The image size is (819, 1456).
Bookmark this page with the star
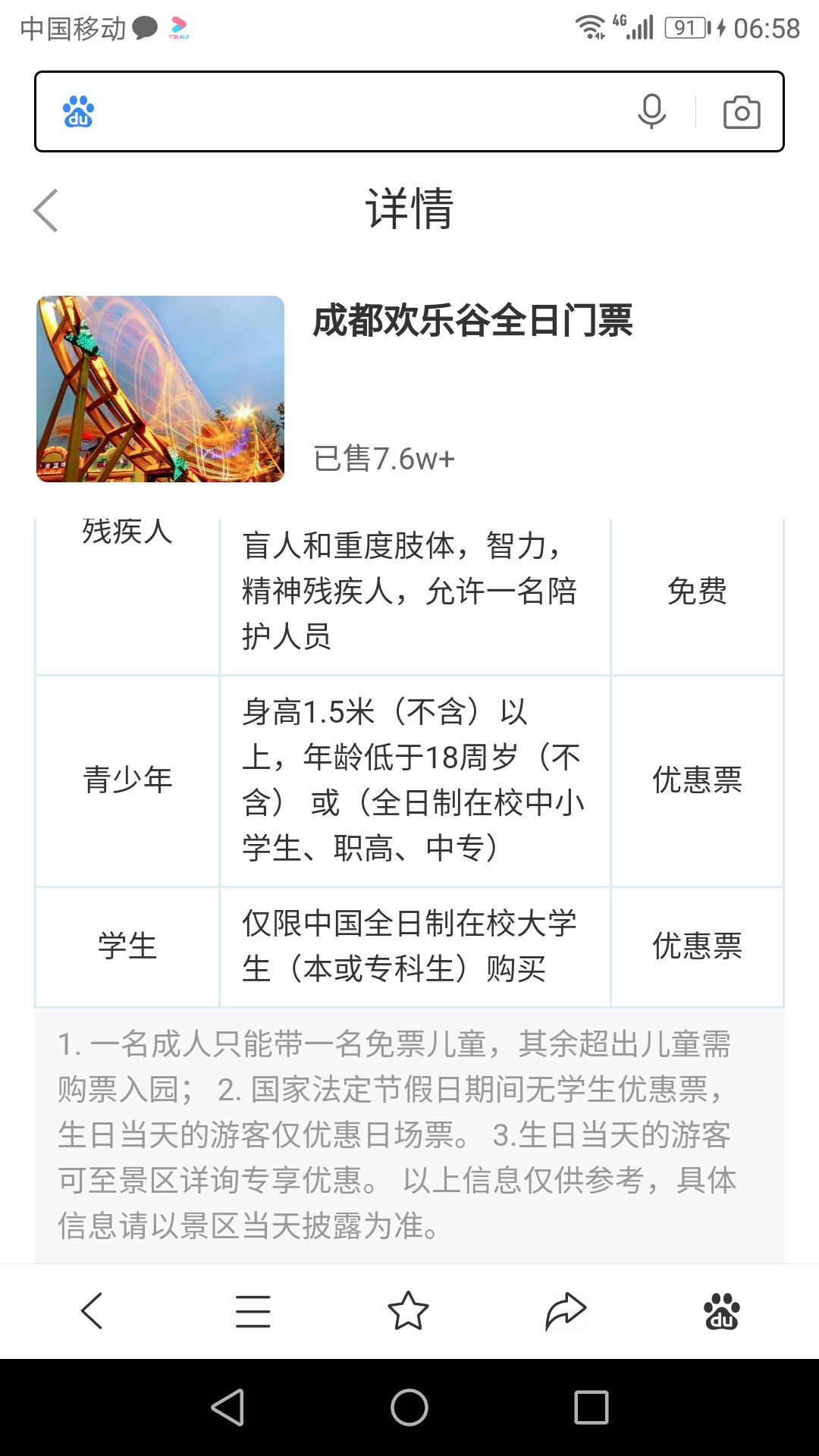pos(408,1310)
